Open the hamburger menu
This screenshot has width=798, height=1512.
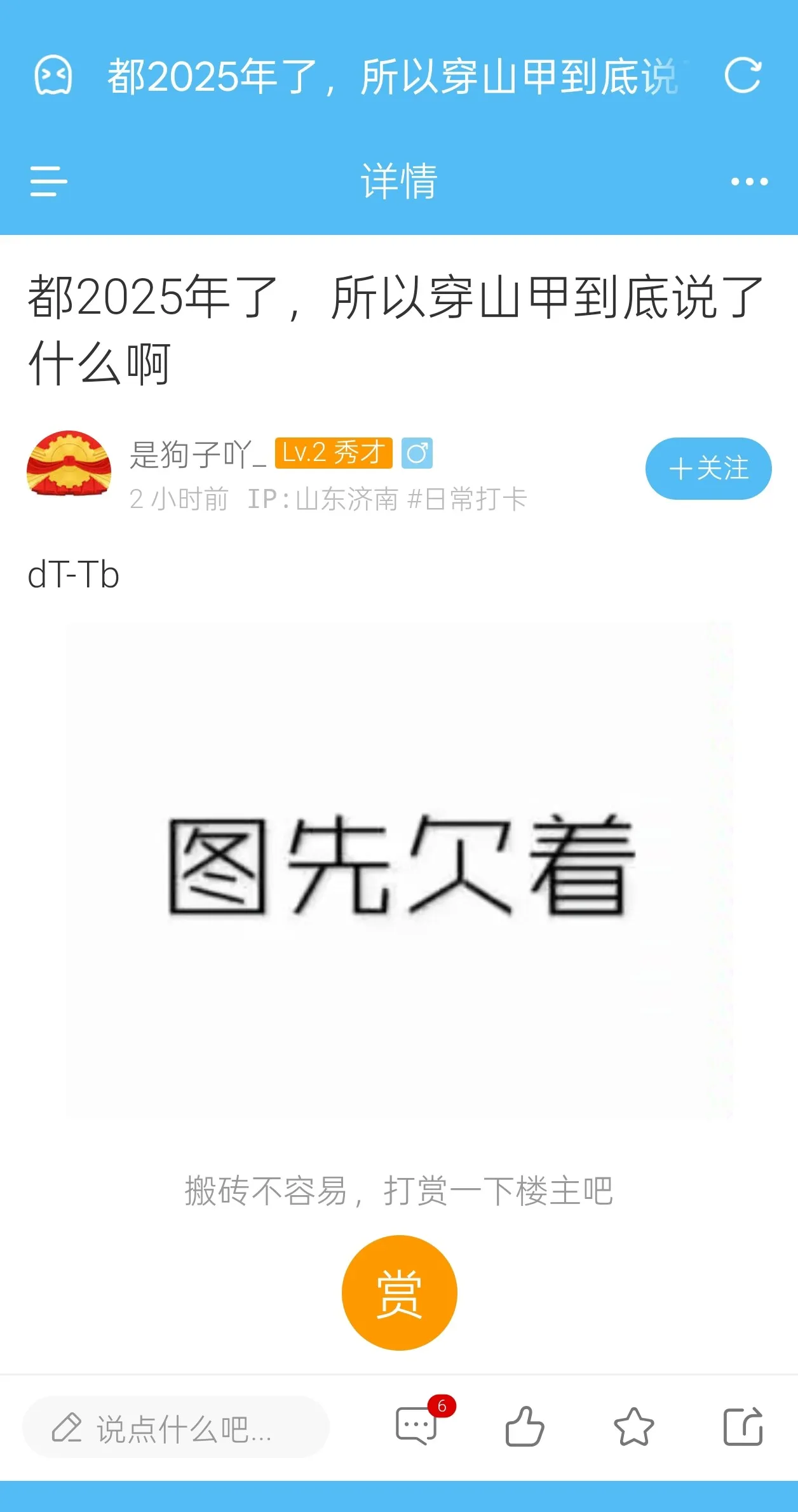point(48,182)
